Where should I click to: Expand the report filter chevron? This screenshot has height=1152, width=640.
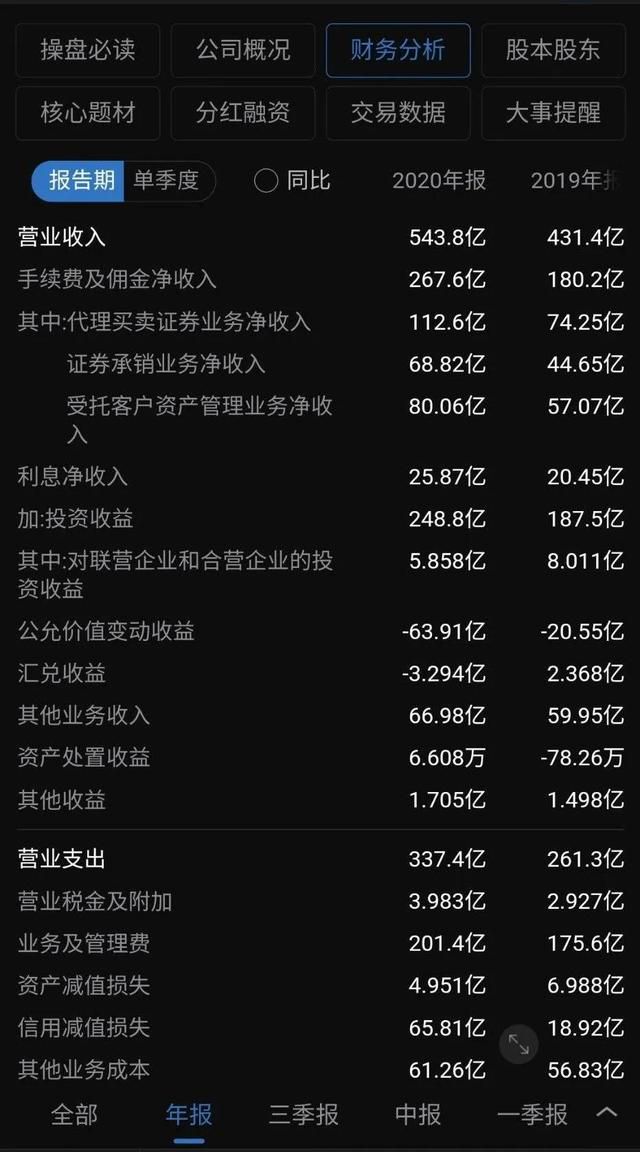607,1112
